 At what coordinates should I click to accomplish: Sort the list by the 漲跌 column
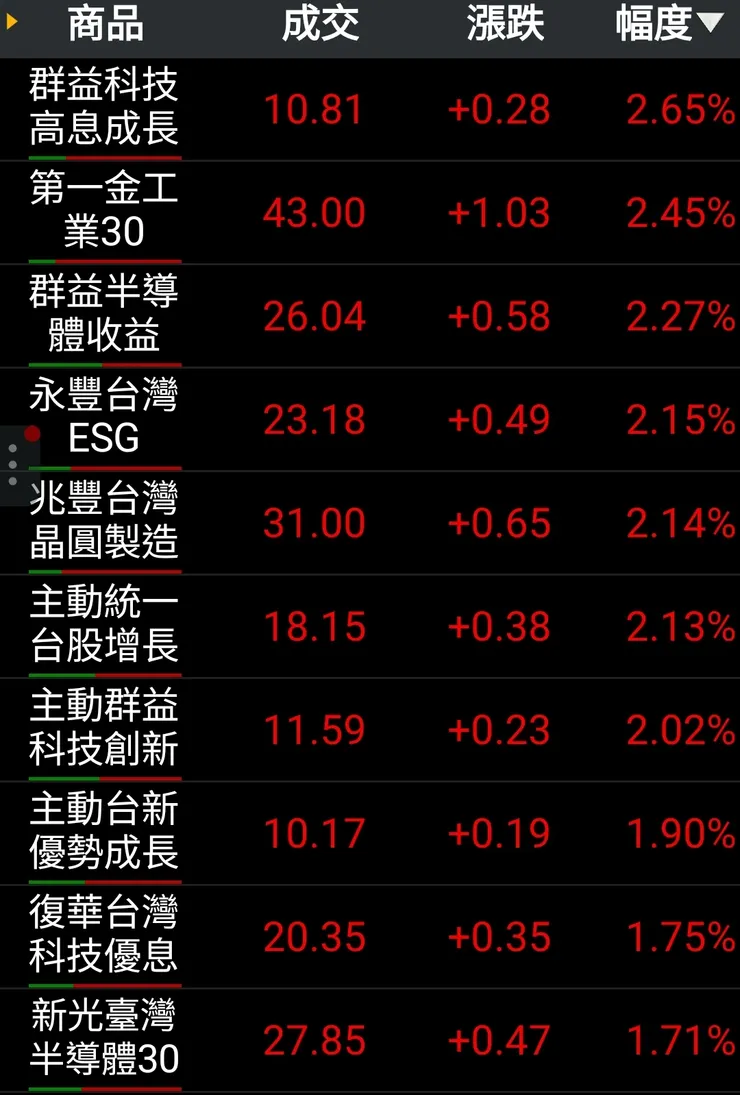click(x=503, y=26)
